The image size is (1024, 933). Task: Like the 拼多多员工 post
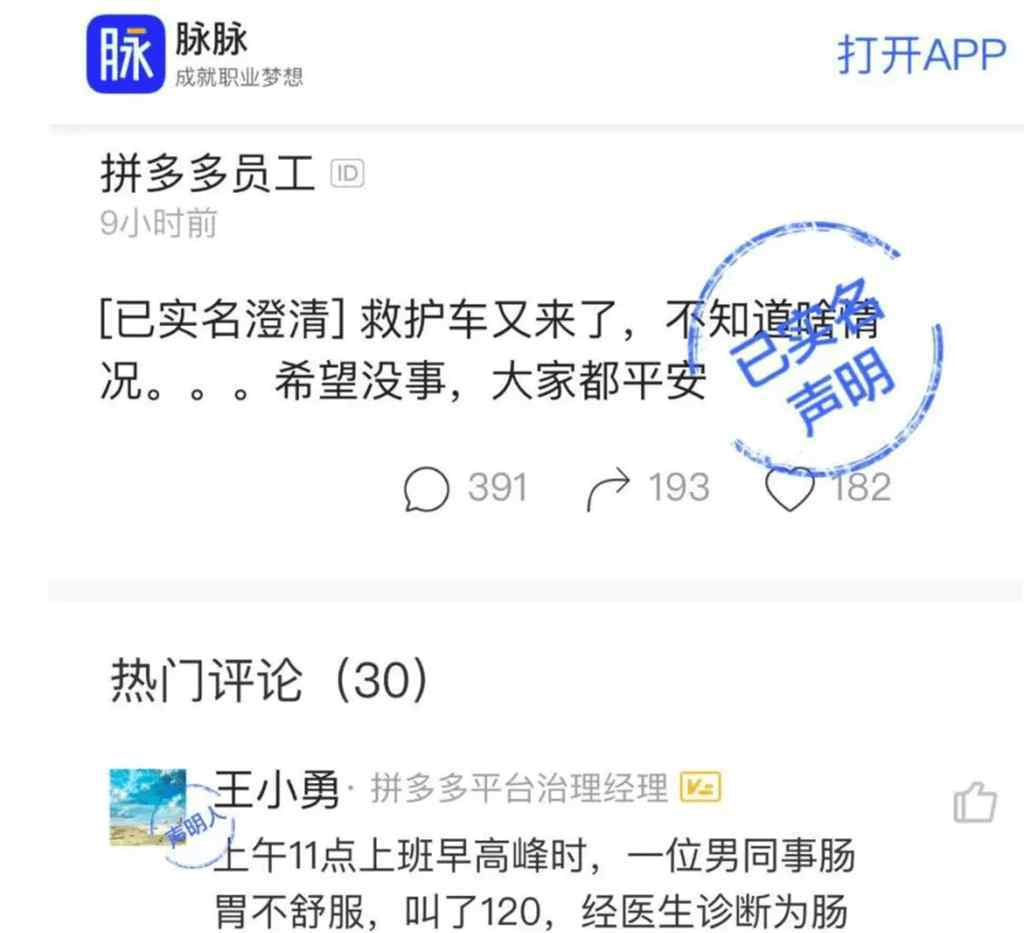click(x=790, y=490)
